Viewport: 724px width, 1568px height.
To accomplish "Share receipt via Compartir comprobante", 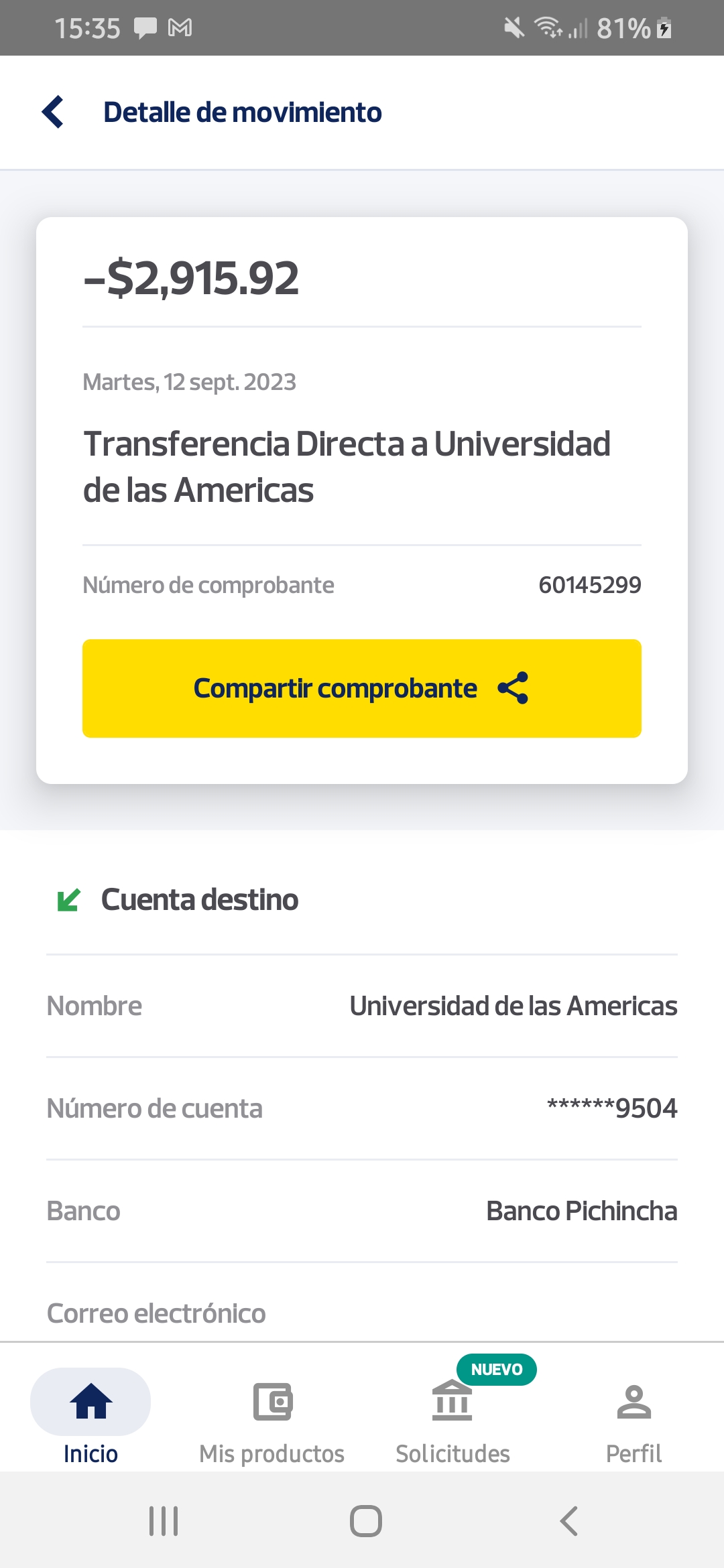I will point(362,688).
